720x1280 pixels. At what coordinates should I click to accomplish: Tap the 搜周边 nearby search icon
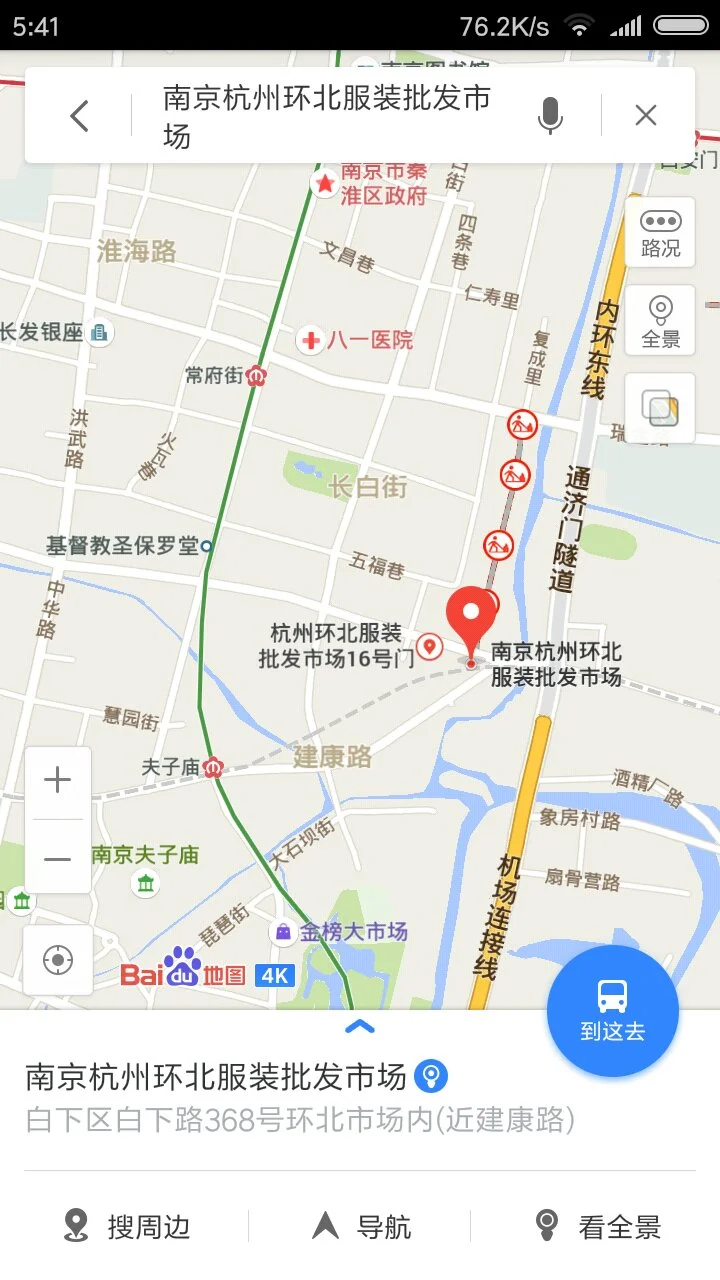75,1226
